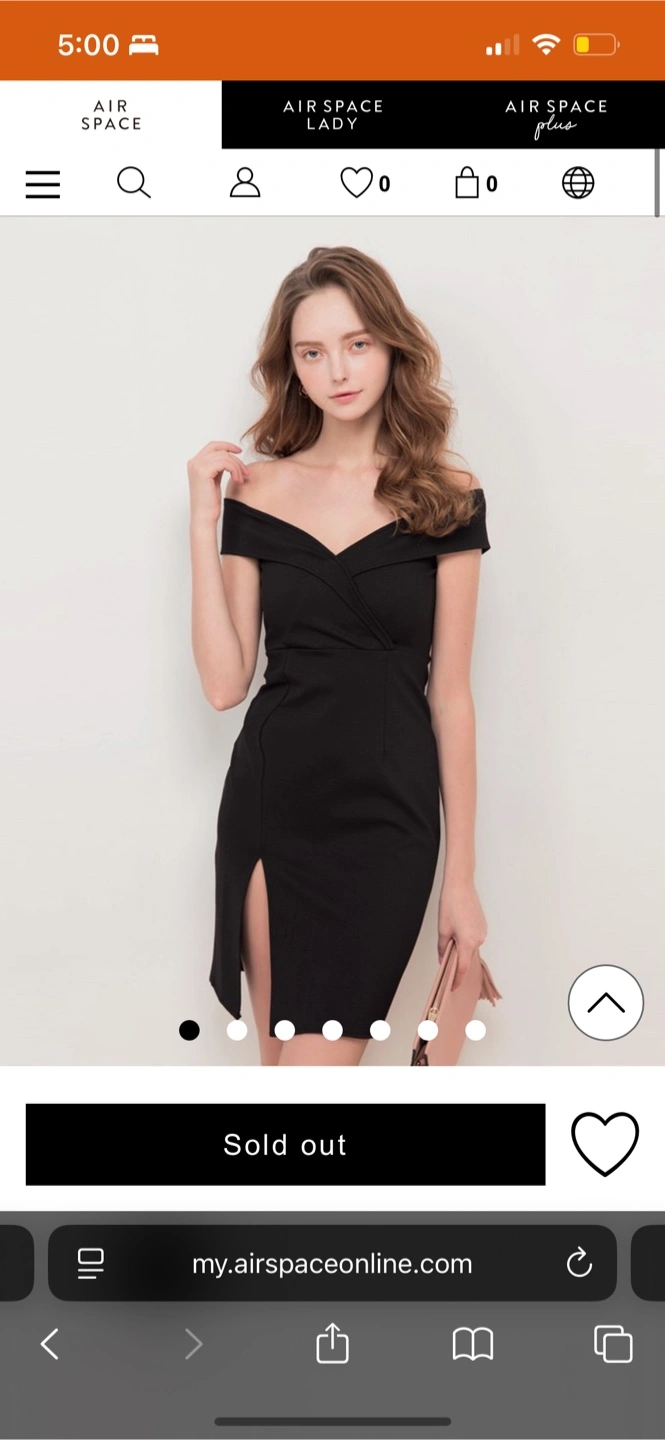This screenshot has height=1440, width=665.
Task: Open the globe language/region selector
Action: 578,183
